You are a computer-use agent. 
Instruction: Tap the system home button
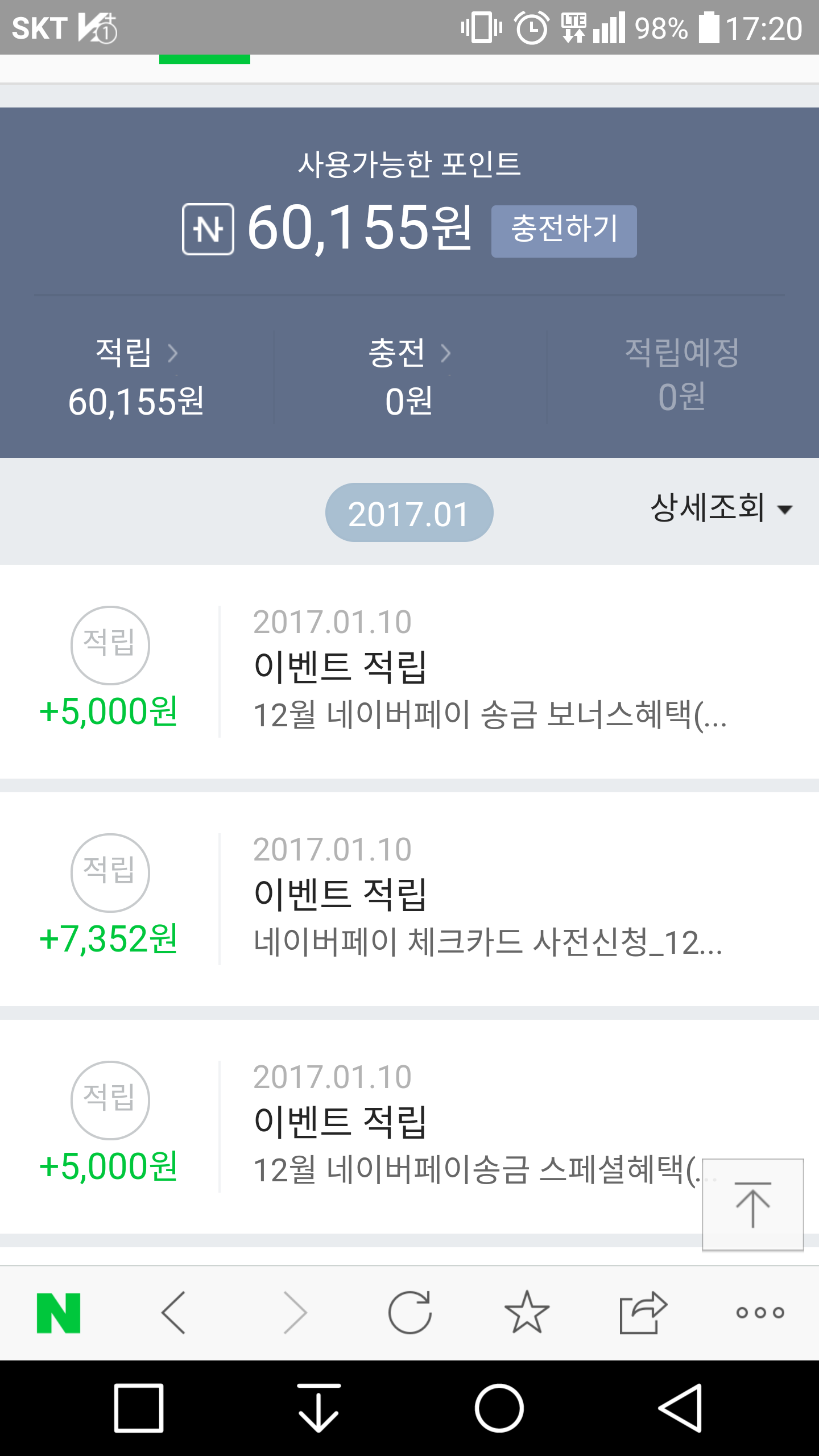(499, 1408)
